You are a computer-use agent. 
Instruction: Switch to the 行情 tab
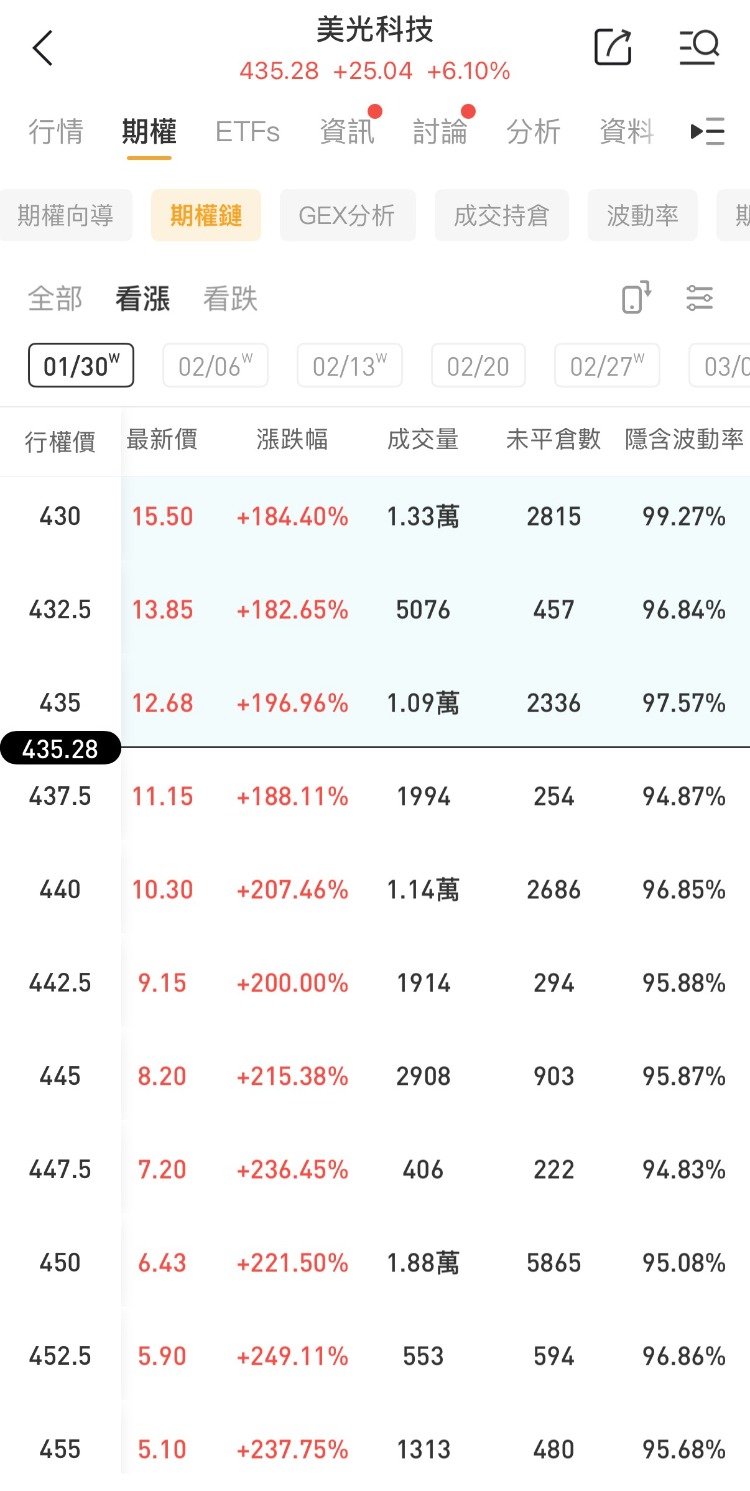56,131
